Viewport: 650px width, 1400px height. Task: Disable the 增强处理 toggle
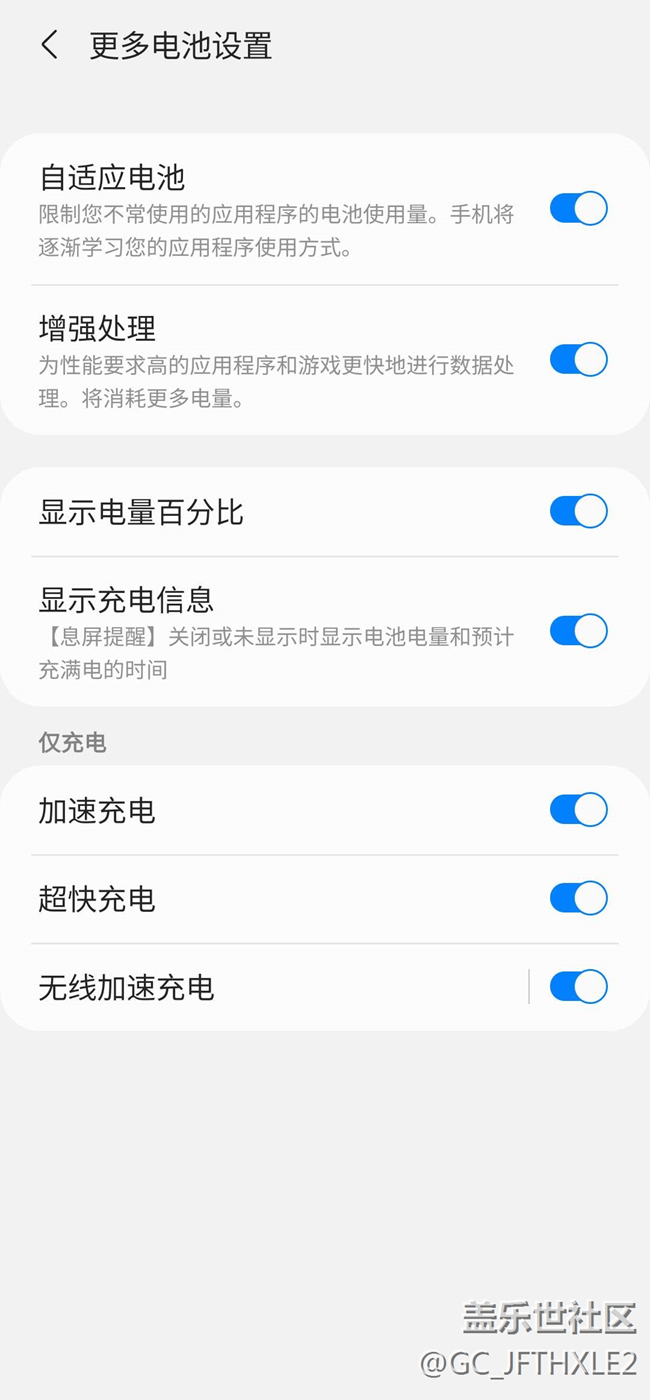pos(578,360)
